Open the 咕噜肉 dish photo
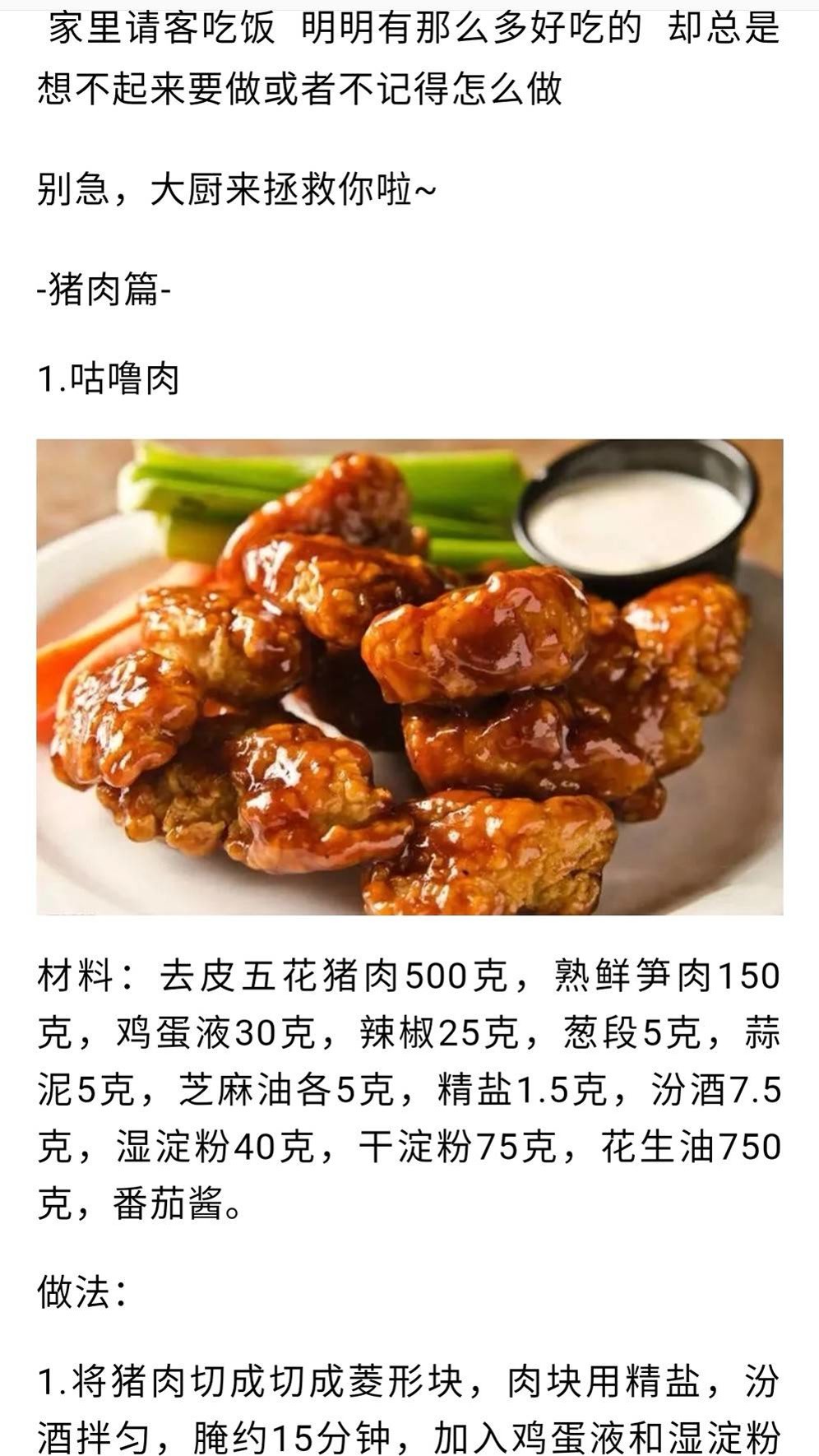 [409, 676]
